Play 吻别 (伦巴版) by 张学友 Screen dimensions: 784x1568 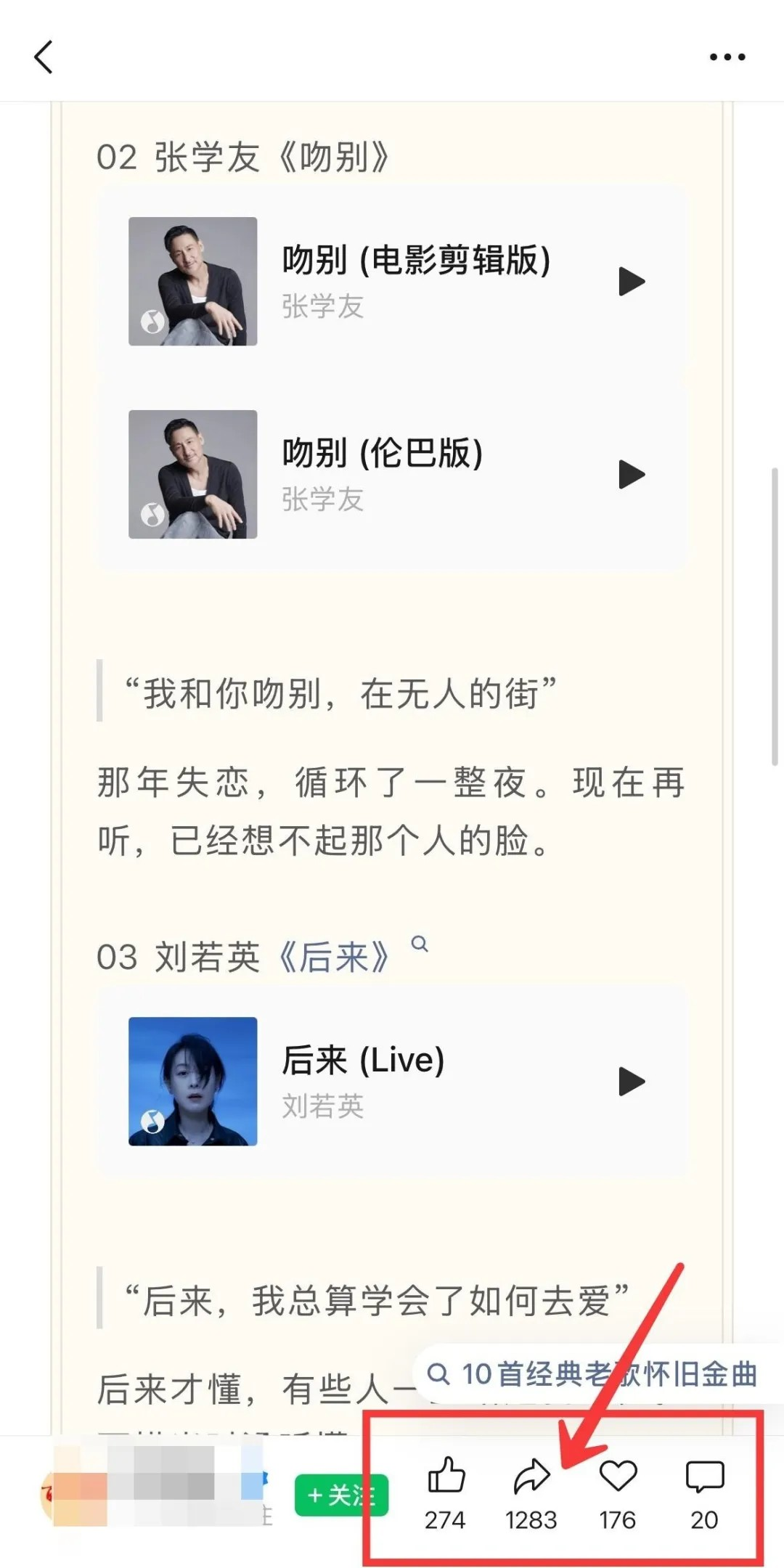click(631, 475)
